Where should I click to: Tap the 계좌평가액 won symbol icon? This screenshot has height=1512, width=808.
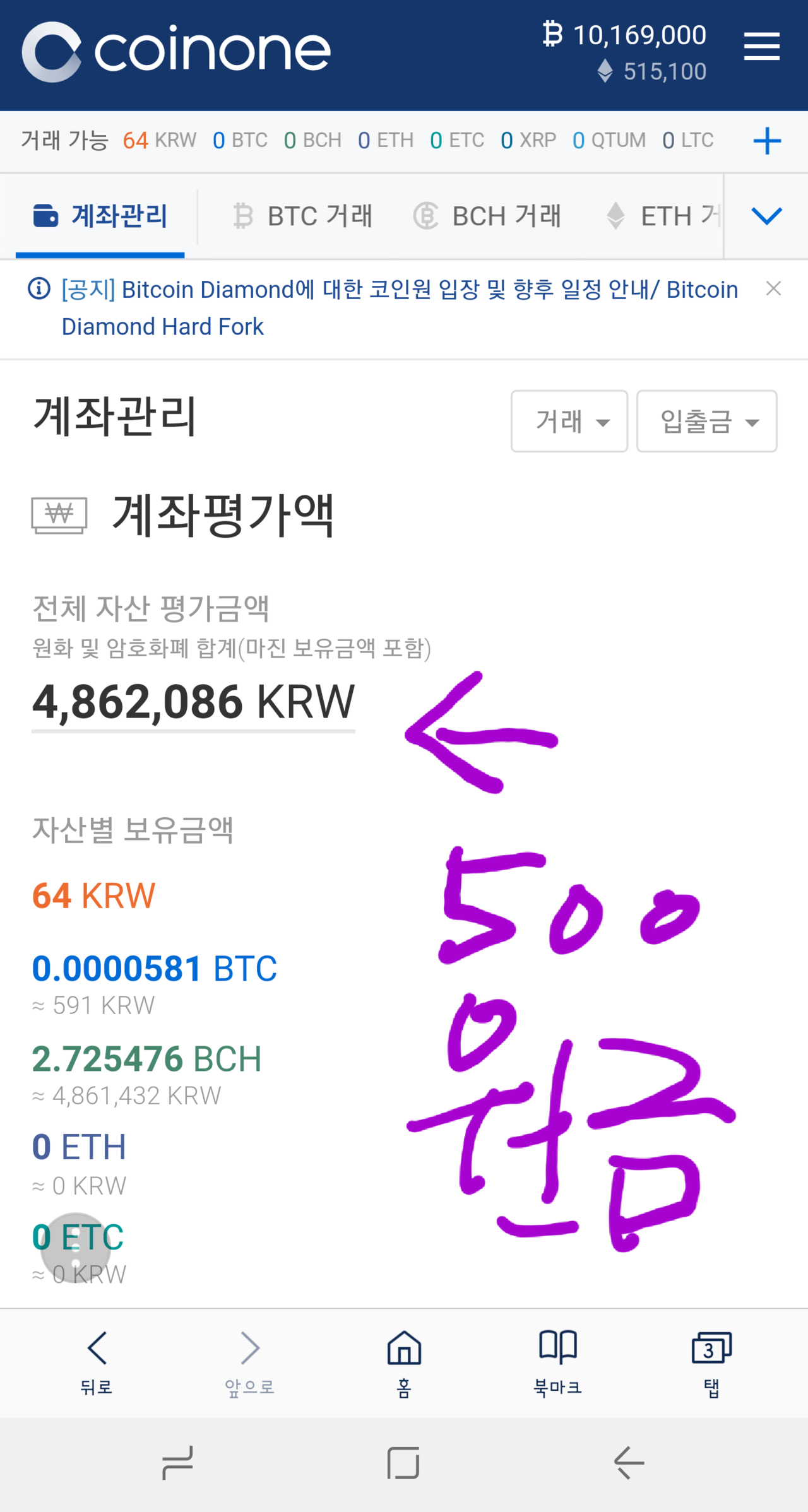[x=61, y=514]
